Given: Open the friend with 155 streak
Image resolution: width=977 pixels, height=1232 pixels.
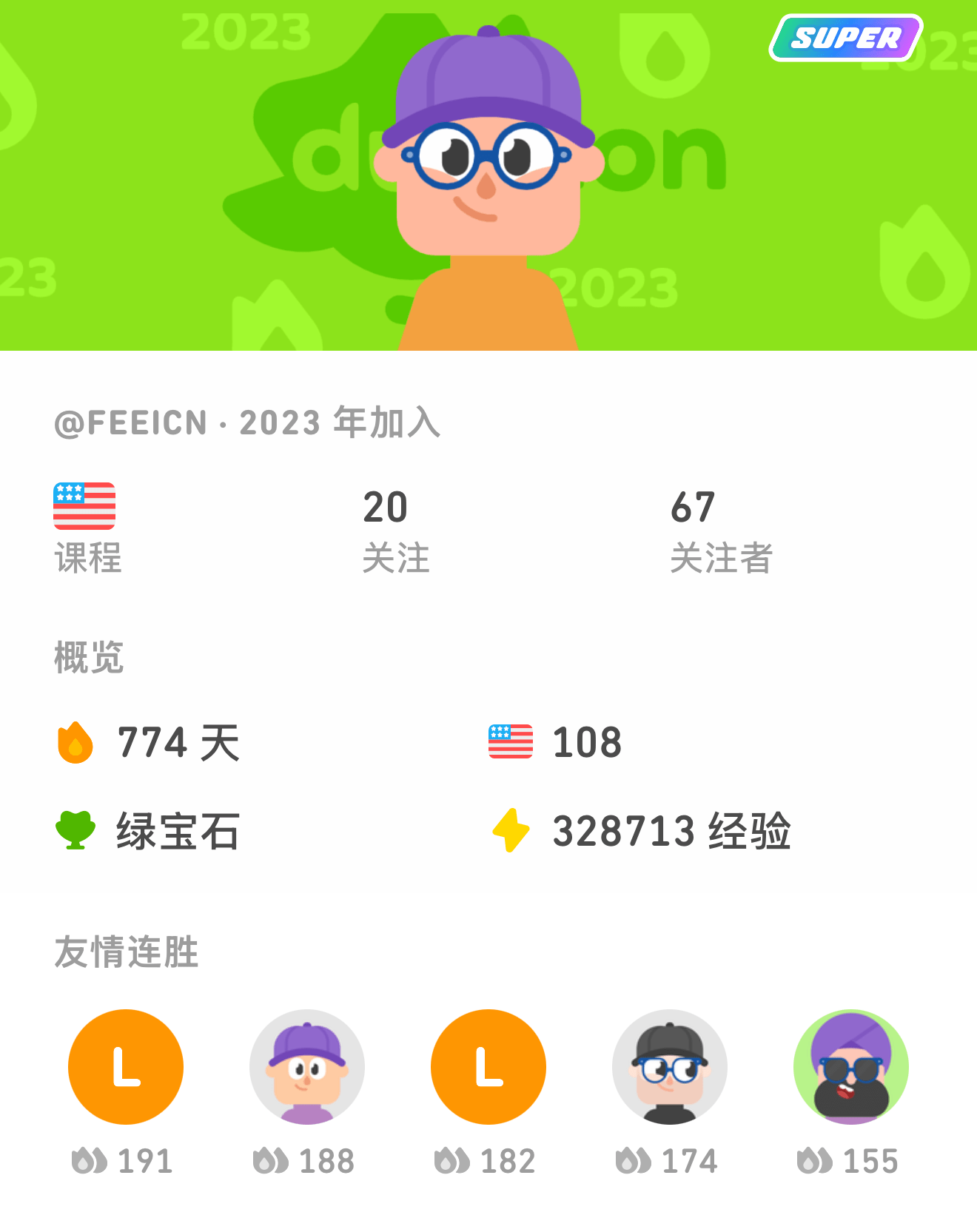Looking at the screenshot, I should [851, 1066].
